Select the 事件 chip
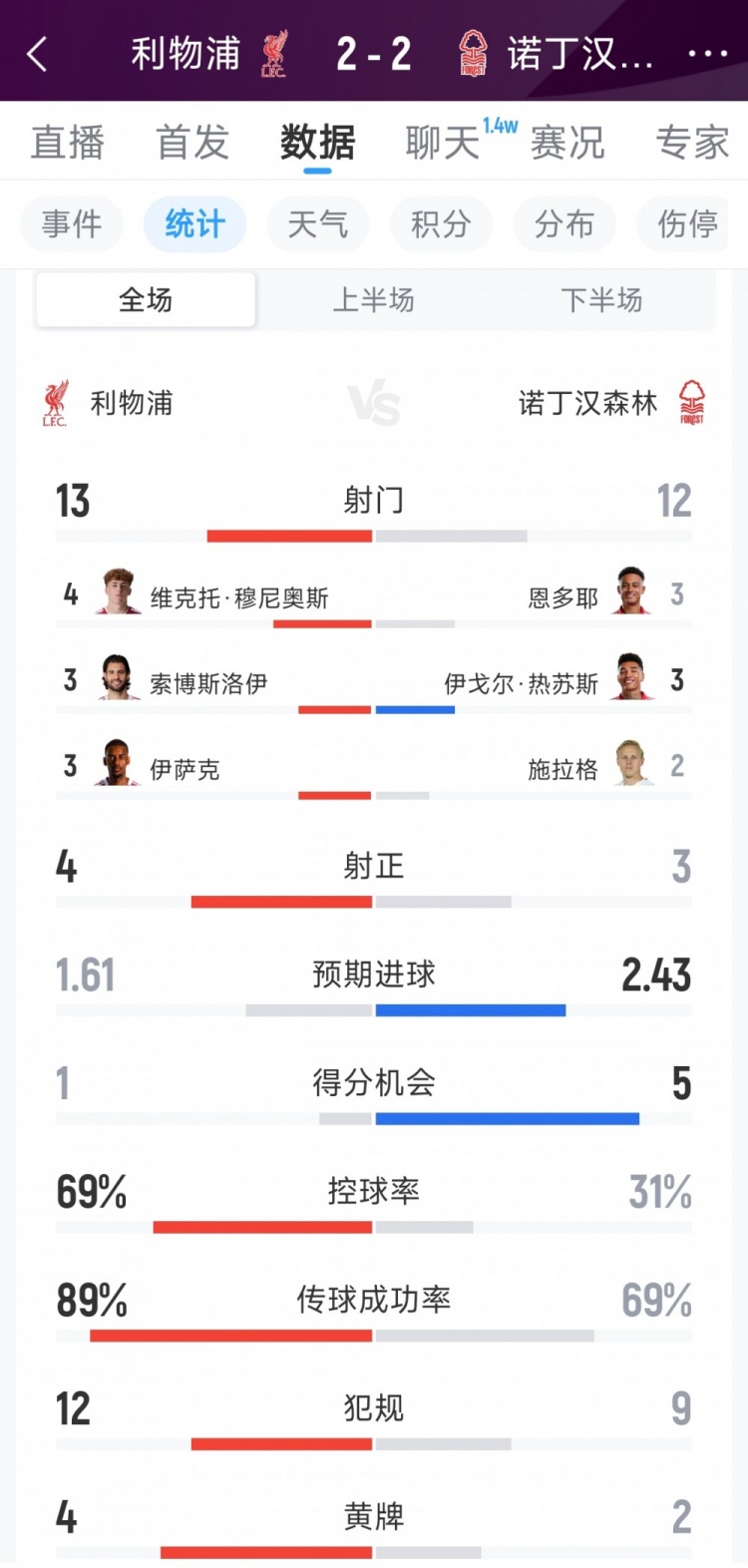 click(71, 224)
